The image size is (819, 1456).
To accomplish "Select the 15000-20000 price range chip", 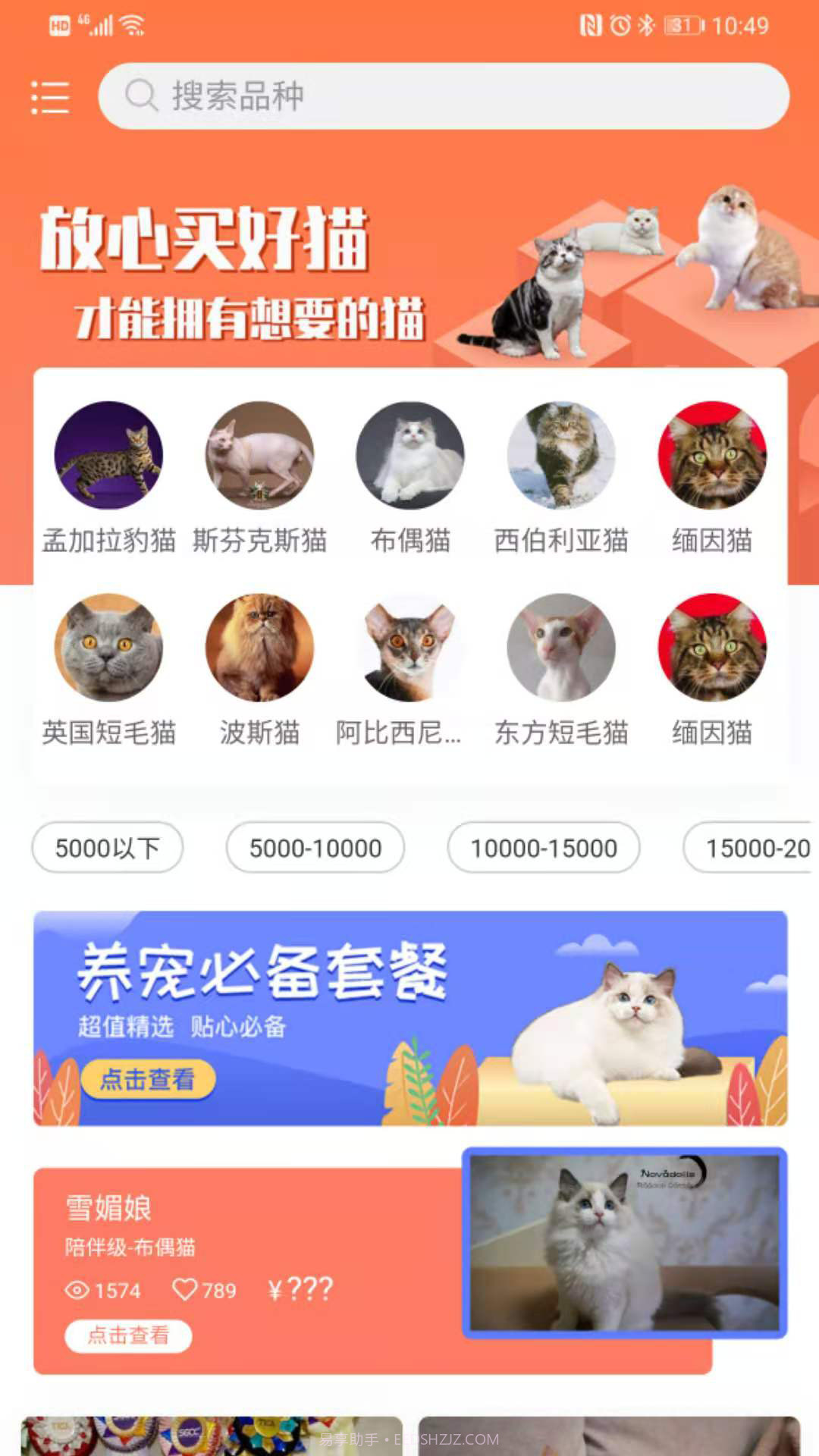I will (x=751, y=849).
